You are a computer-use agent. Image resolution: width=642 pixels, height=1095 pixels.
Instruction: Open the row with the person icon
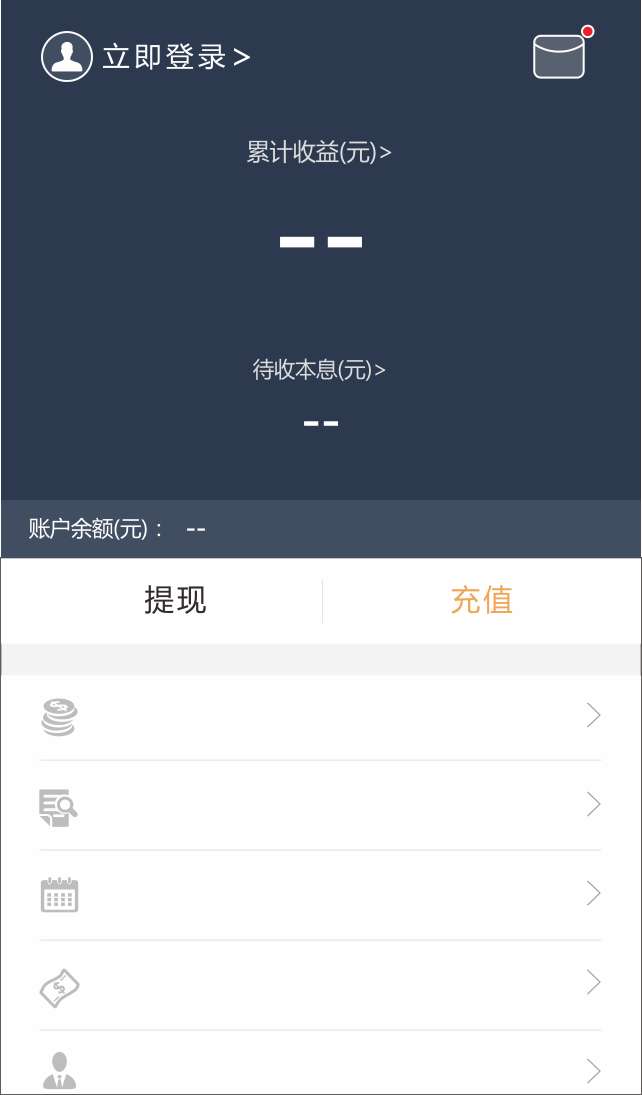click(320, 1070)
